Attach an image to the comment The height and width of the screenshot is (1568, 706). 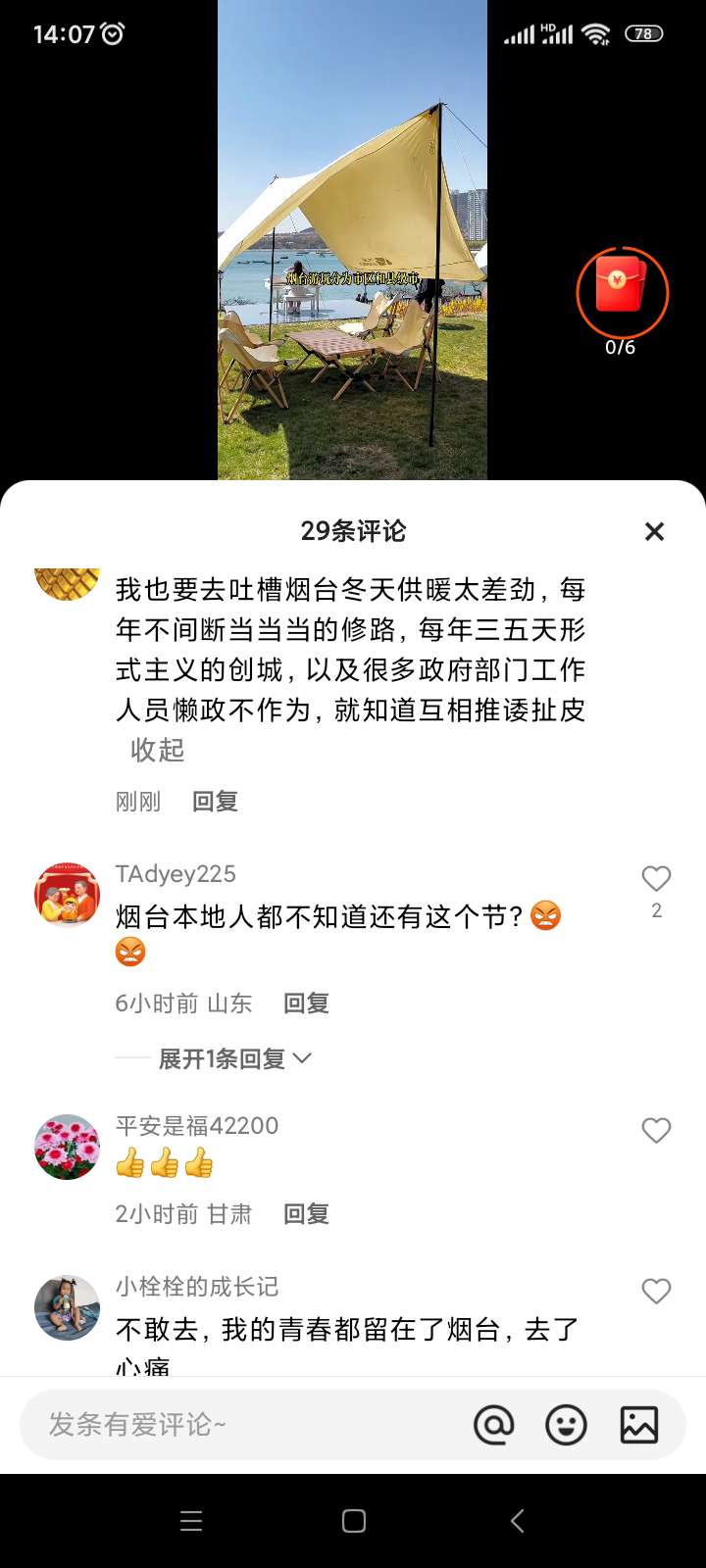[639, 1425]
